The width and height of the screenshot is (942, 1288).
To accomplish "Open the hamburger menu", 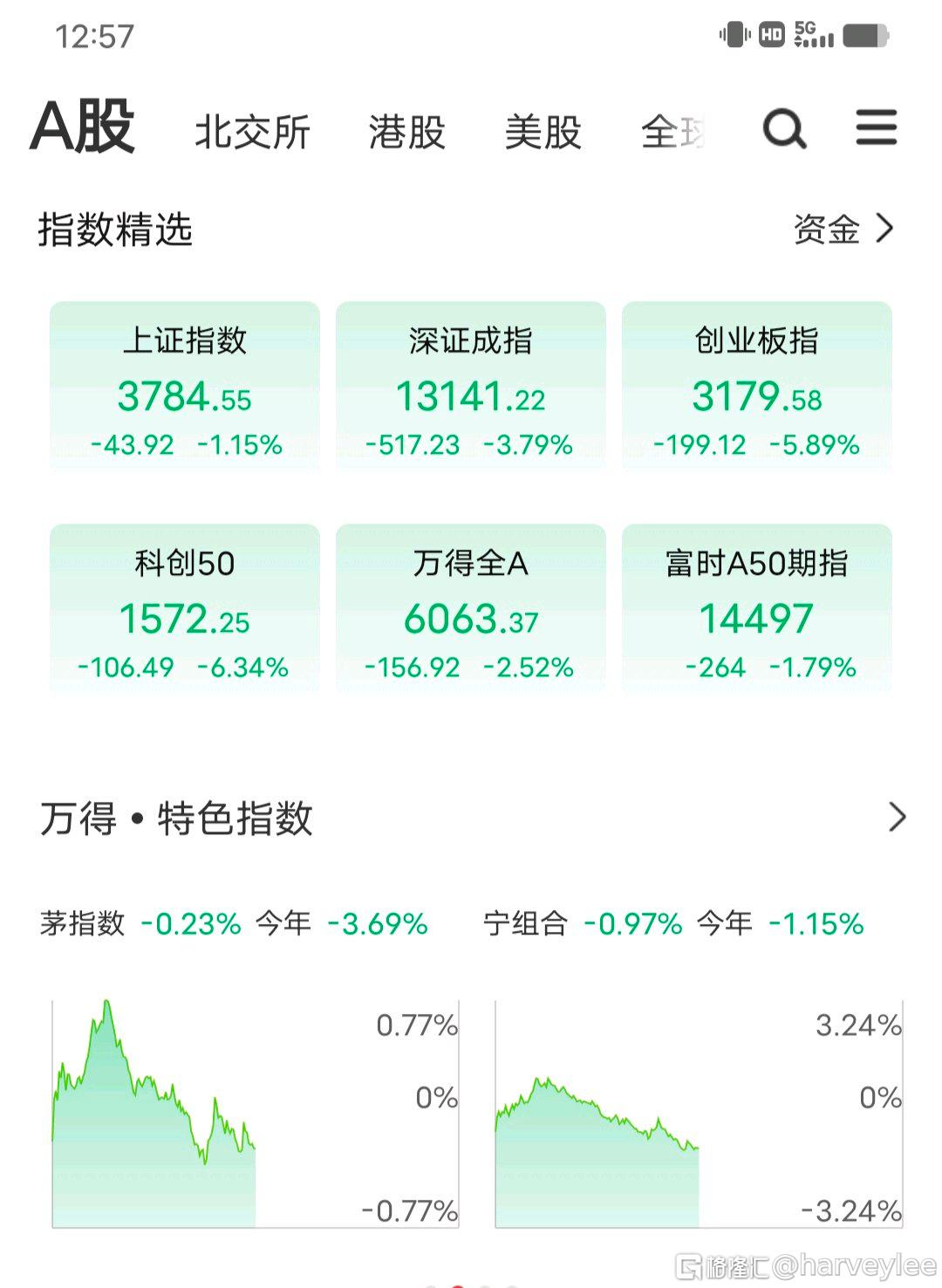I will pos(876,127).
